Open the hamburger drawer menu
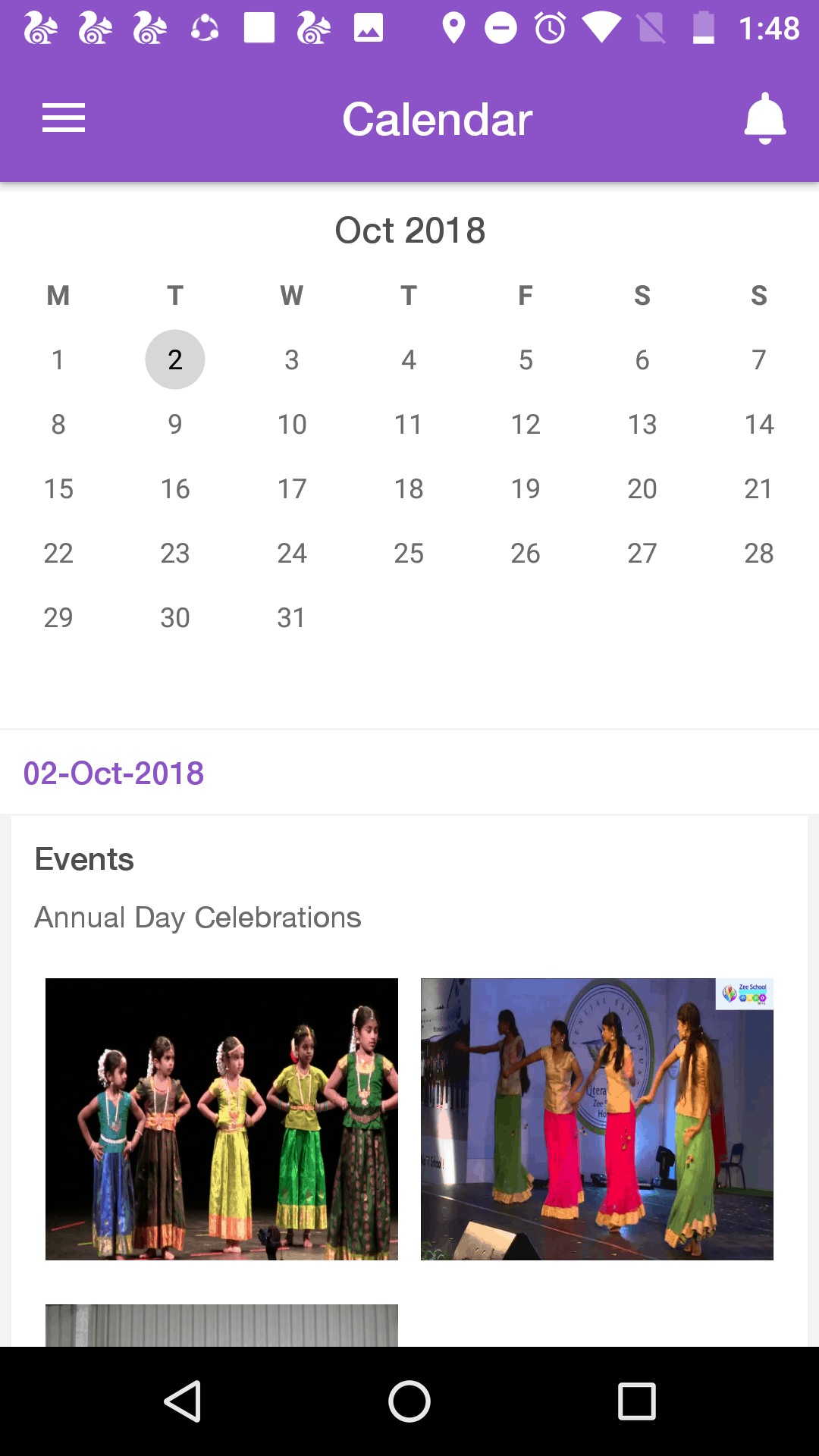The height and width of the screenshot is (1456, 819). click(64, 118)
